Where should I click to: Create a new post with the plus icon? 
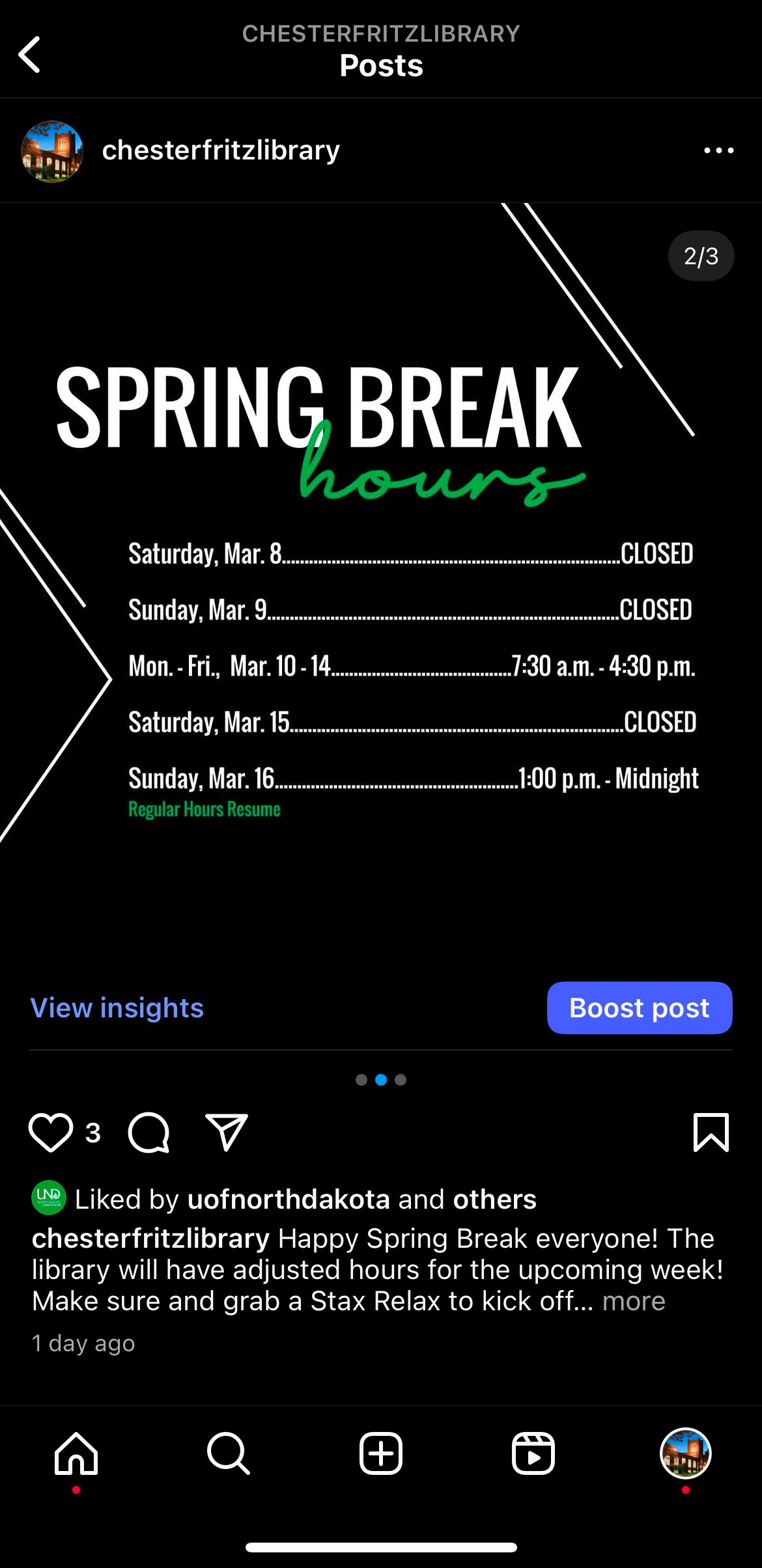[x=381, y=1453]
